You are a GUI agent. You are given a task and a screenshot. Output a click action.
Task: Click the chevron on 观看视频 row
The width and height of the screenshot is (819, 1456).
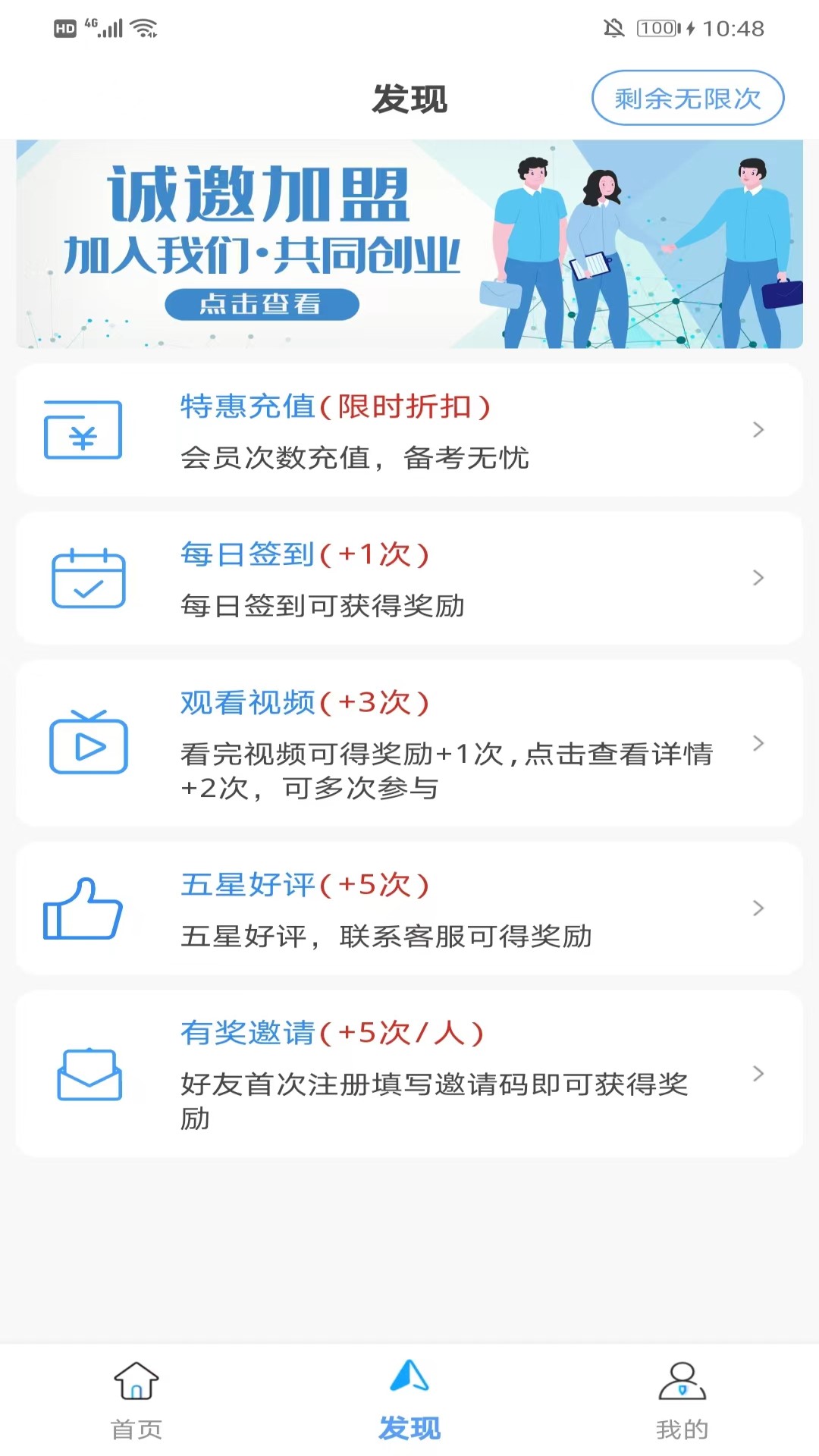point(758,744)
